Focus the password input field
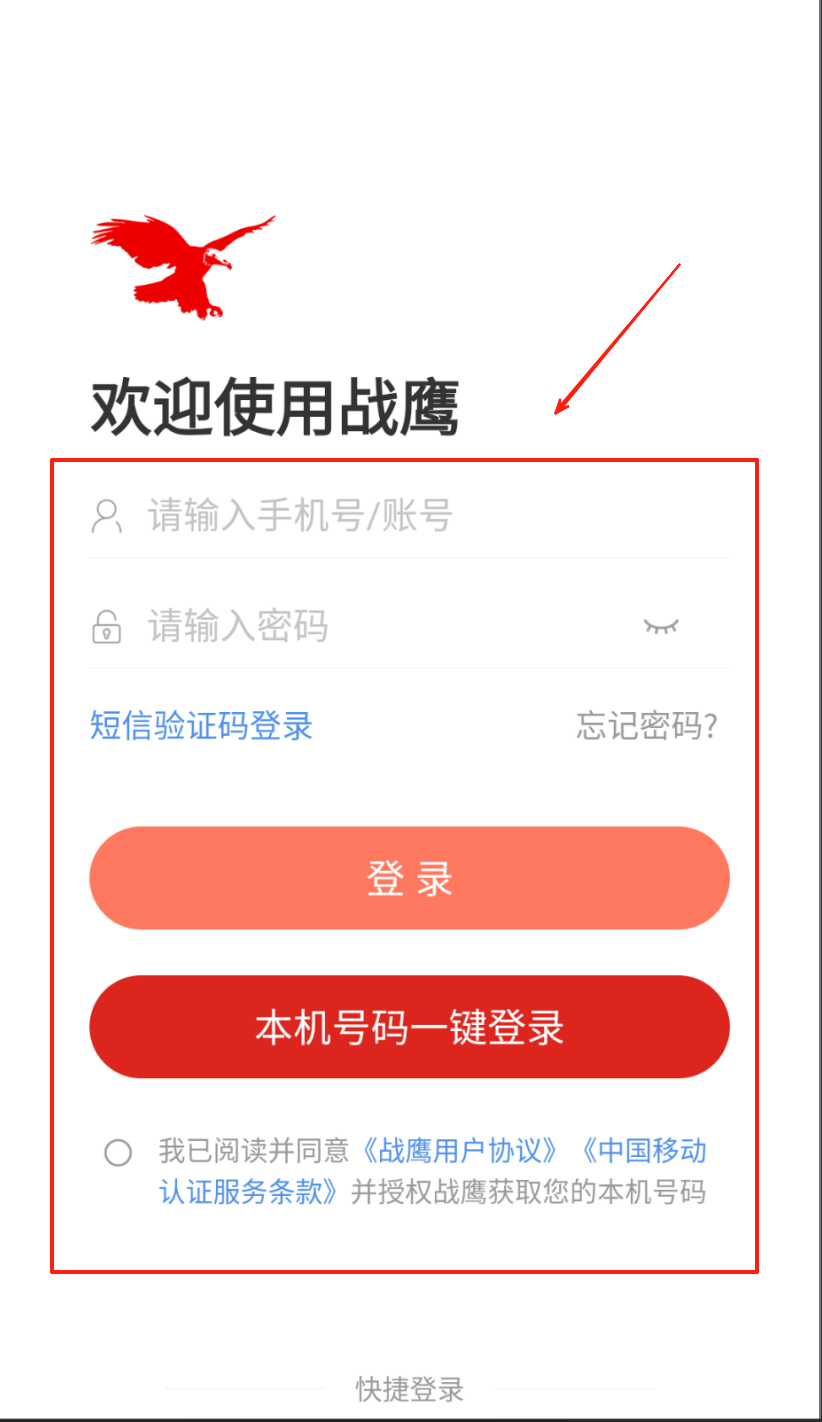Viewport: 822px width, 1422px height. pos(380,627)
